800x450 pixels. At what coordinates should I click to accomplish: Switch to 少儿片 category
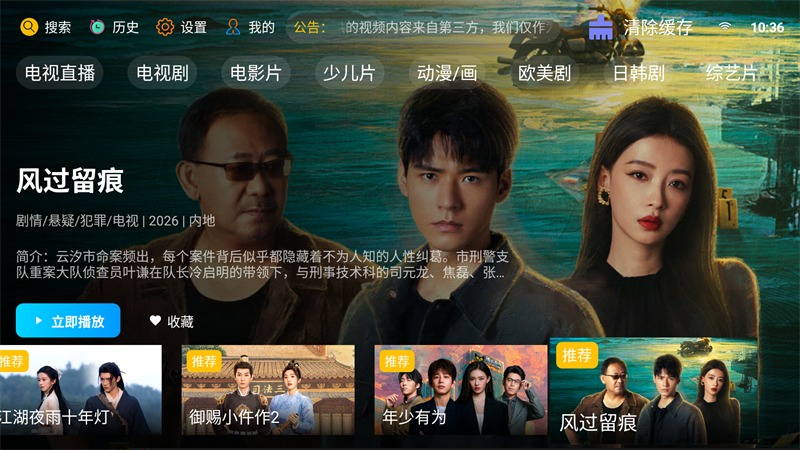point(349,73)
